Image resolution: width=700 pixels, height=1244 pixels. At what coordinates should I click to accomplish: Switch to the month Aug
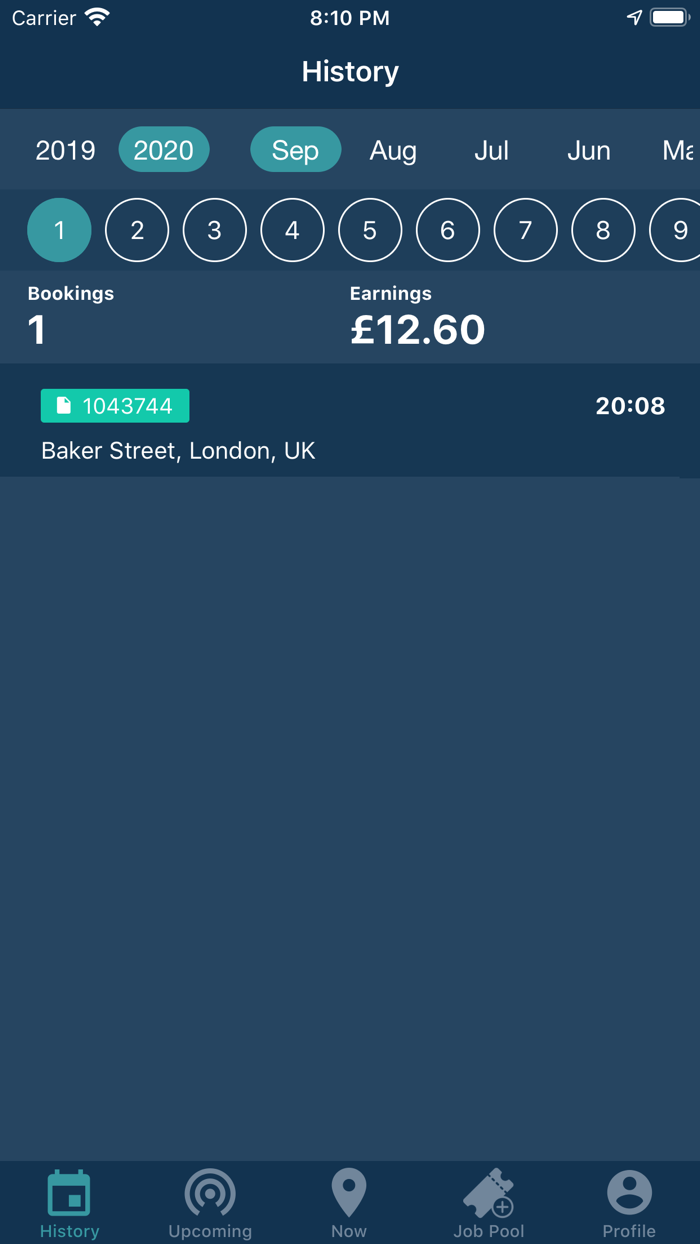393,150
